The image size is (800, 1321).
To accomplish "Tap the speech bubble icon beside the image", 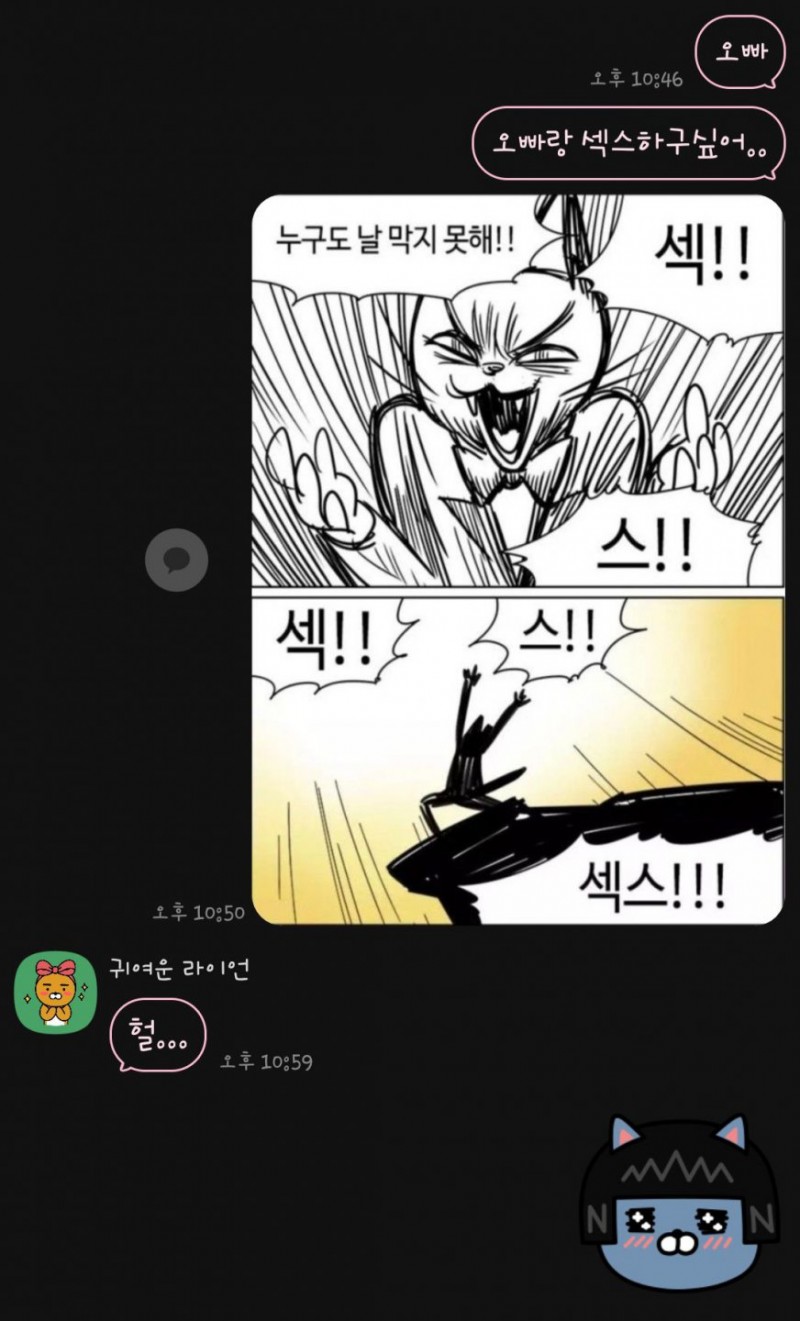I will point(176,560).
